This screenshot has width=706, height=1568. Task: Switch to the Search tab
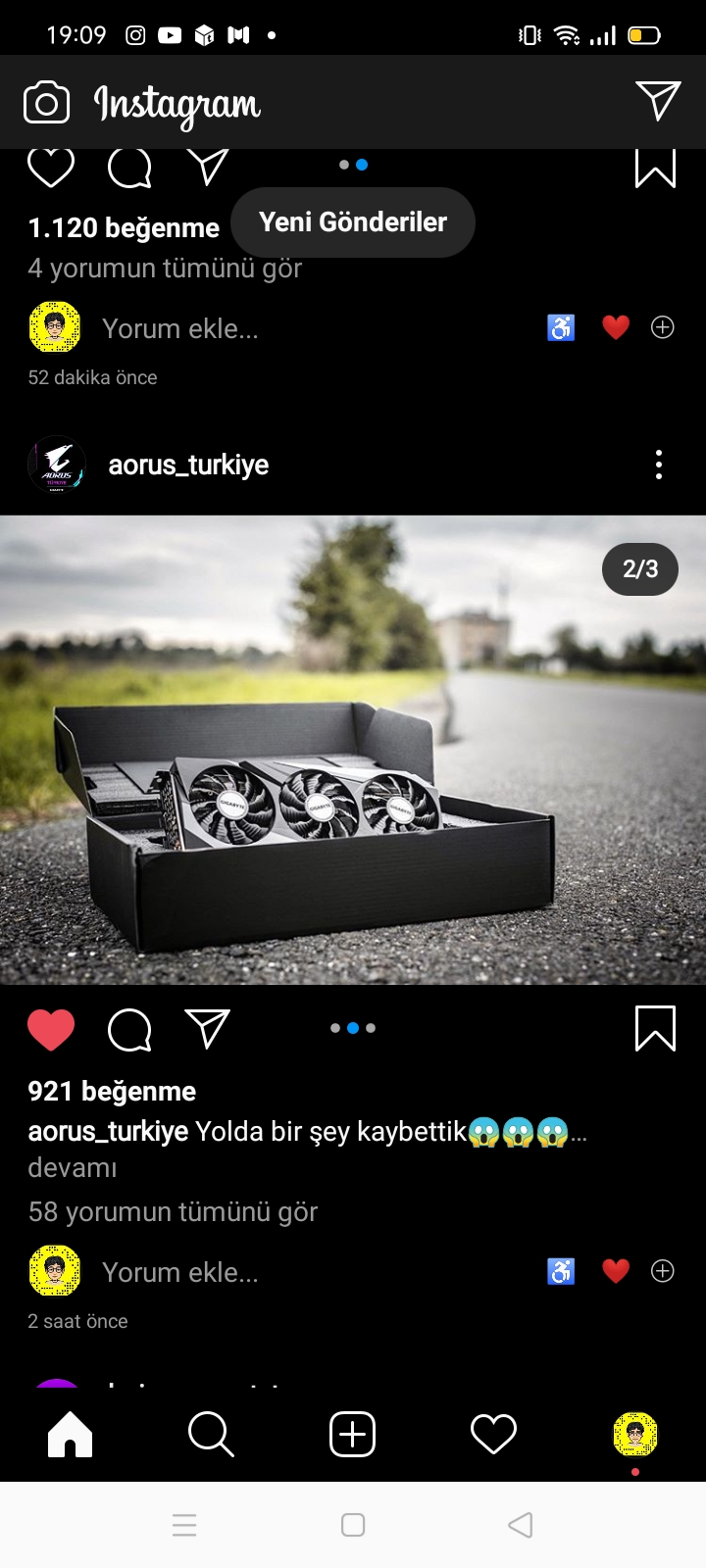(211, 1435)
